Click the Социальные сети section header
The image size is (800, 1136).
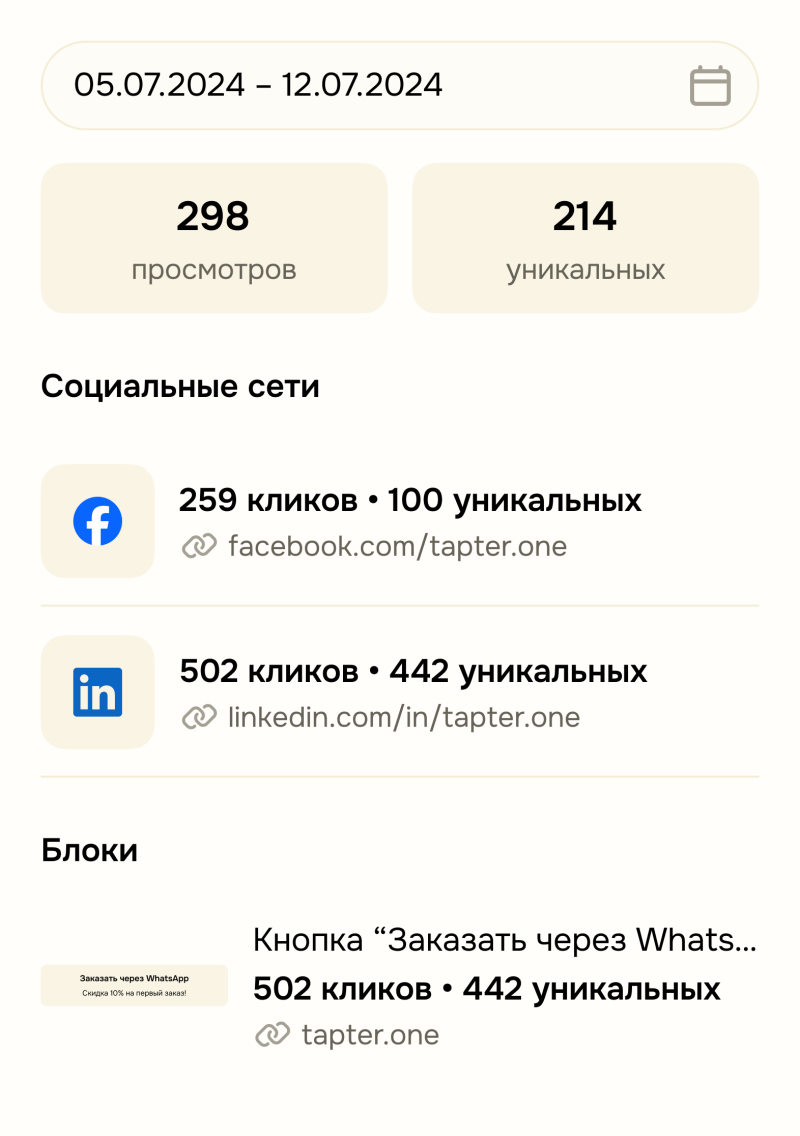[x=180, y=386]
